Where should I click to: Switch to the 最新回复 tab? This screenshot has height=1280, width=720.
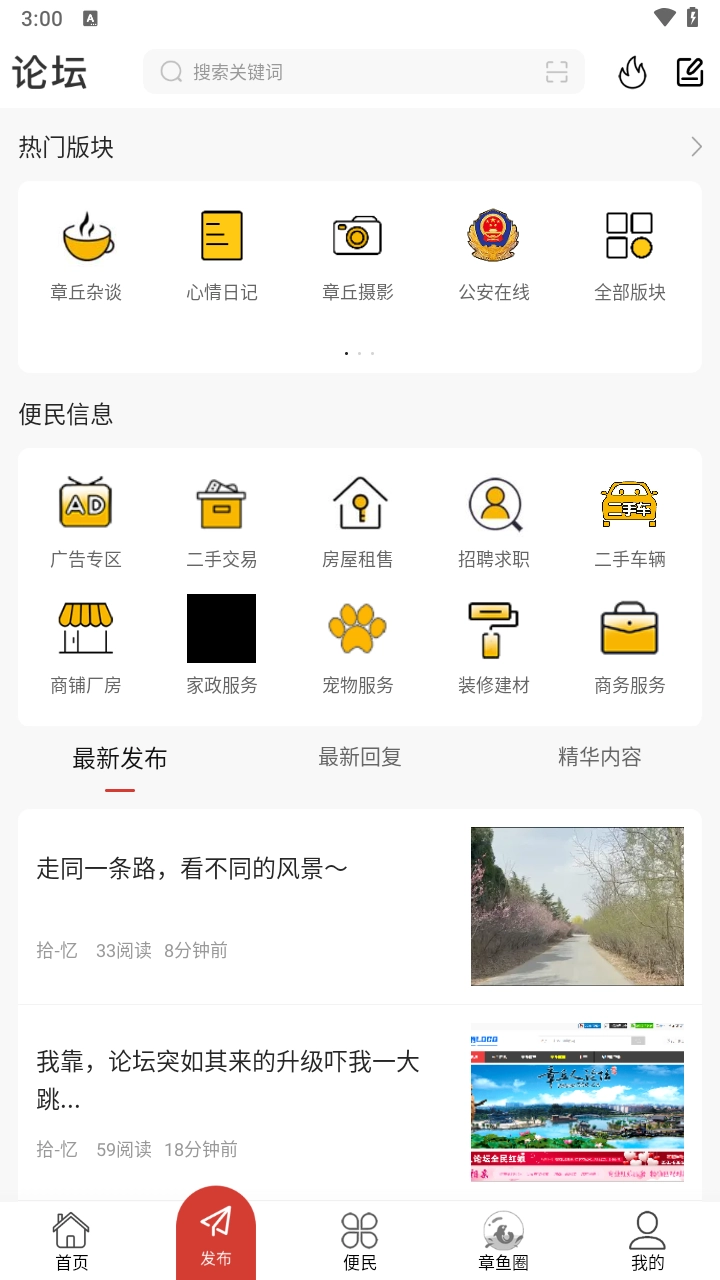point(359,757)
